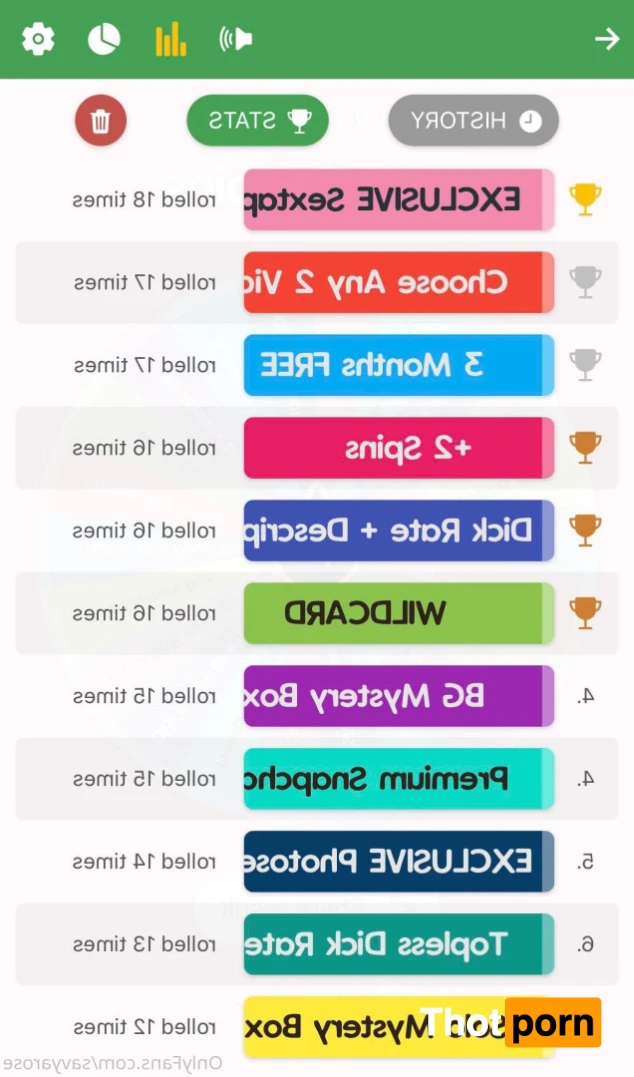Toggle the sound speaker icon
Image resolution: width=634 pixels, height=1077 pixels.
pos(235,40)
